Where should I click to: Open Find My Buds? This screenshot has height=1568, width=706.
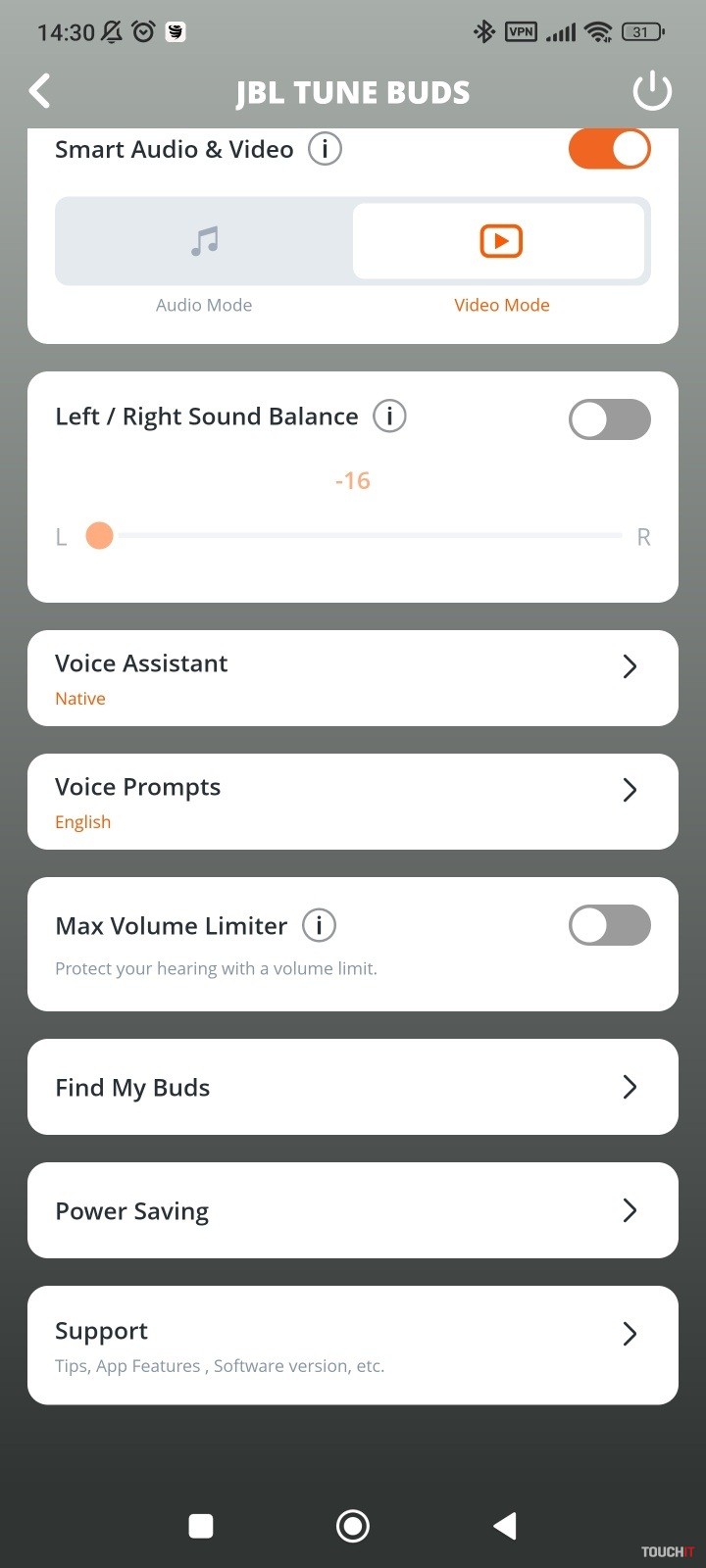point(353,1087)
